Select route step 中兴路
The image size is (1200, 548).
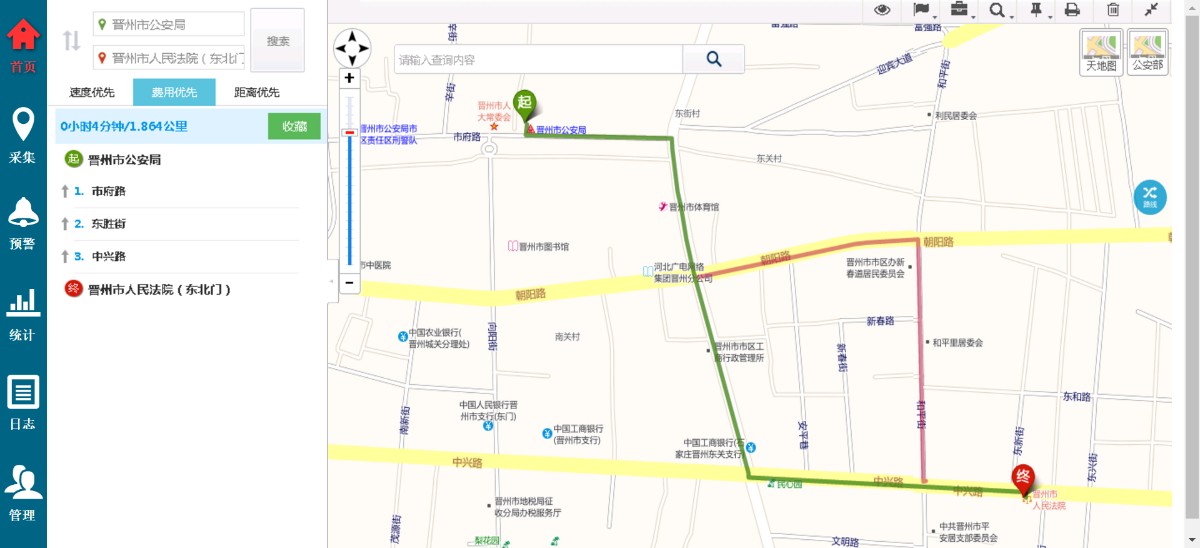[108, 256]
